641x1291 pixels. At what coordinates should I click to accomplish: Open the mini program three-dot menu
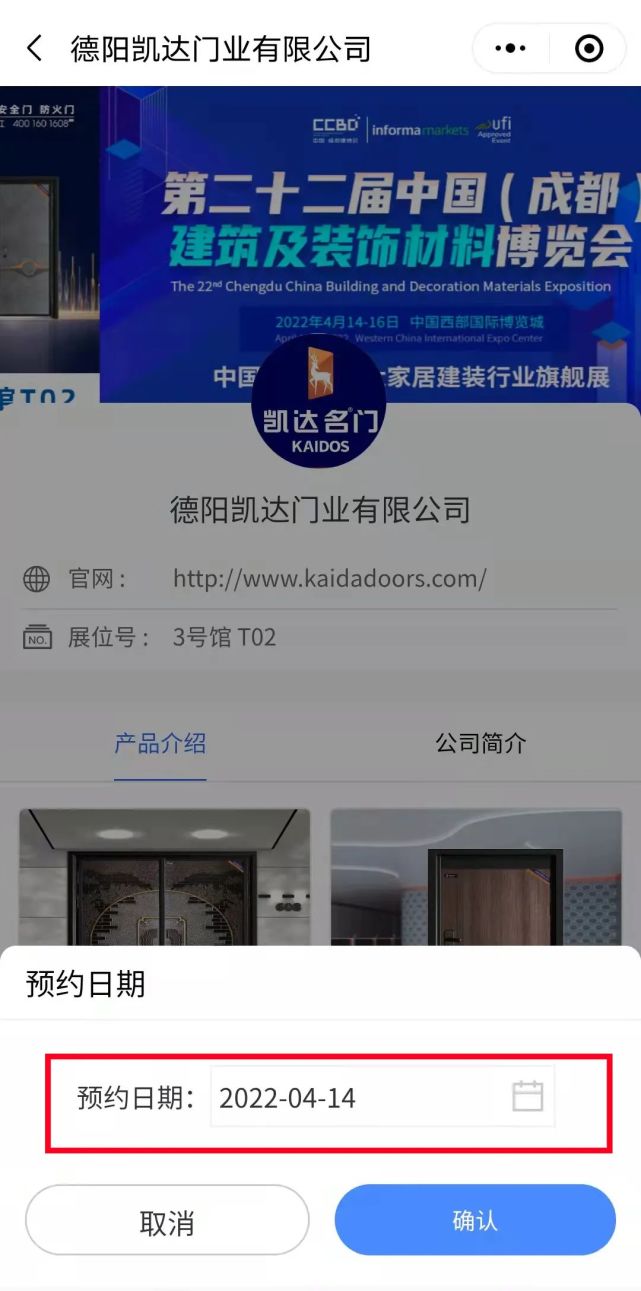(x=510, y=48)
